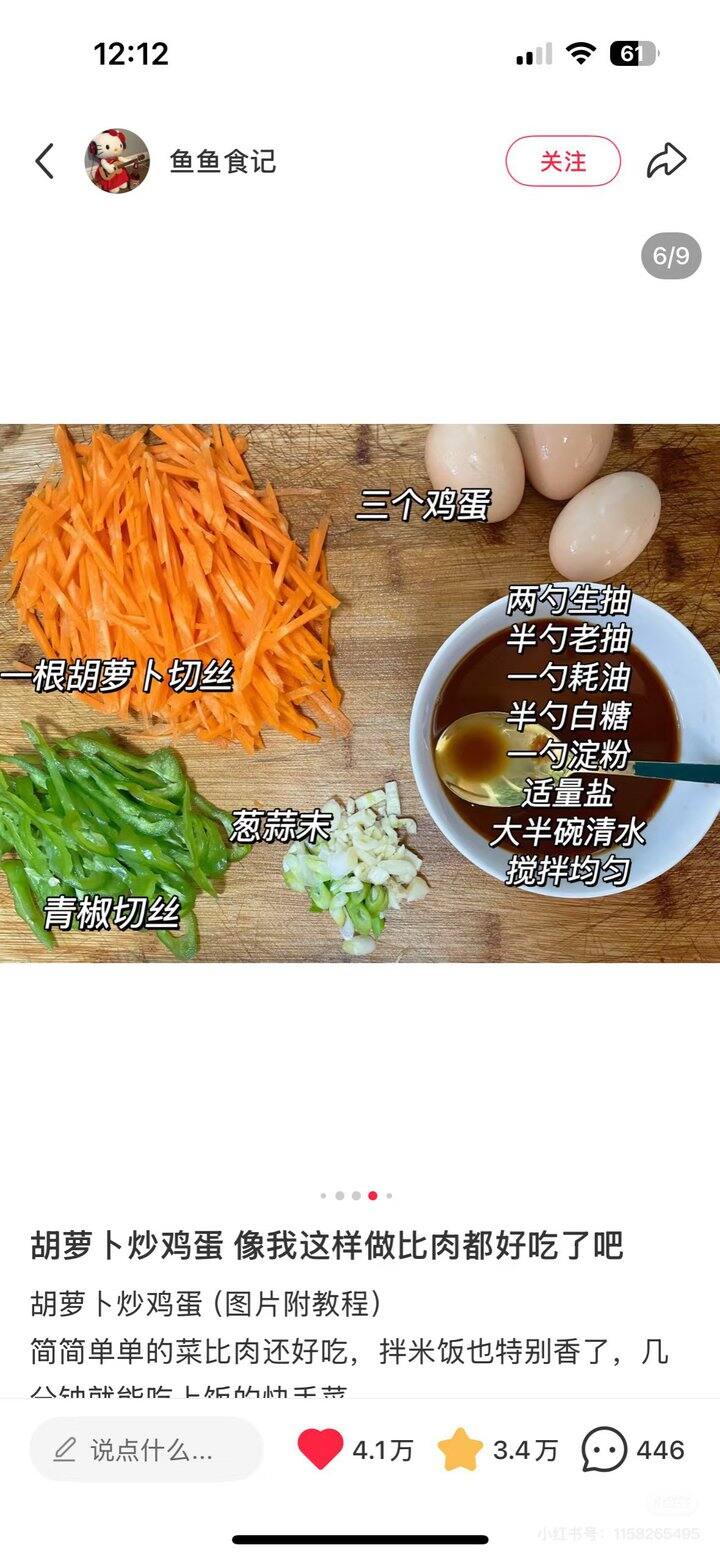Like this post with the heart icon

(x=320, y=1449)
